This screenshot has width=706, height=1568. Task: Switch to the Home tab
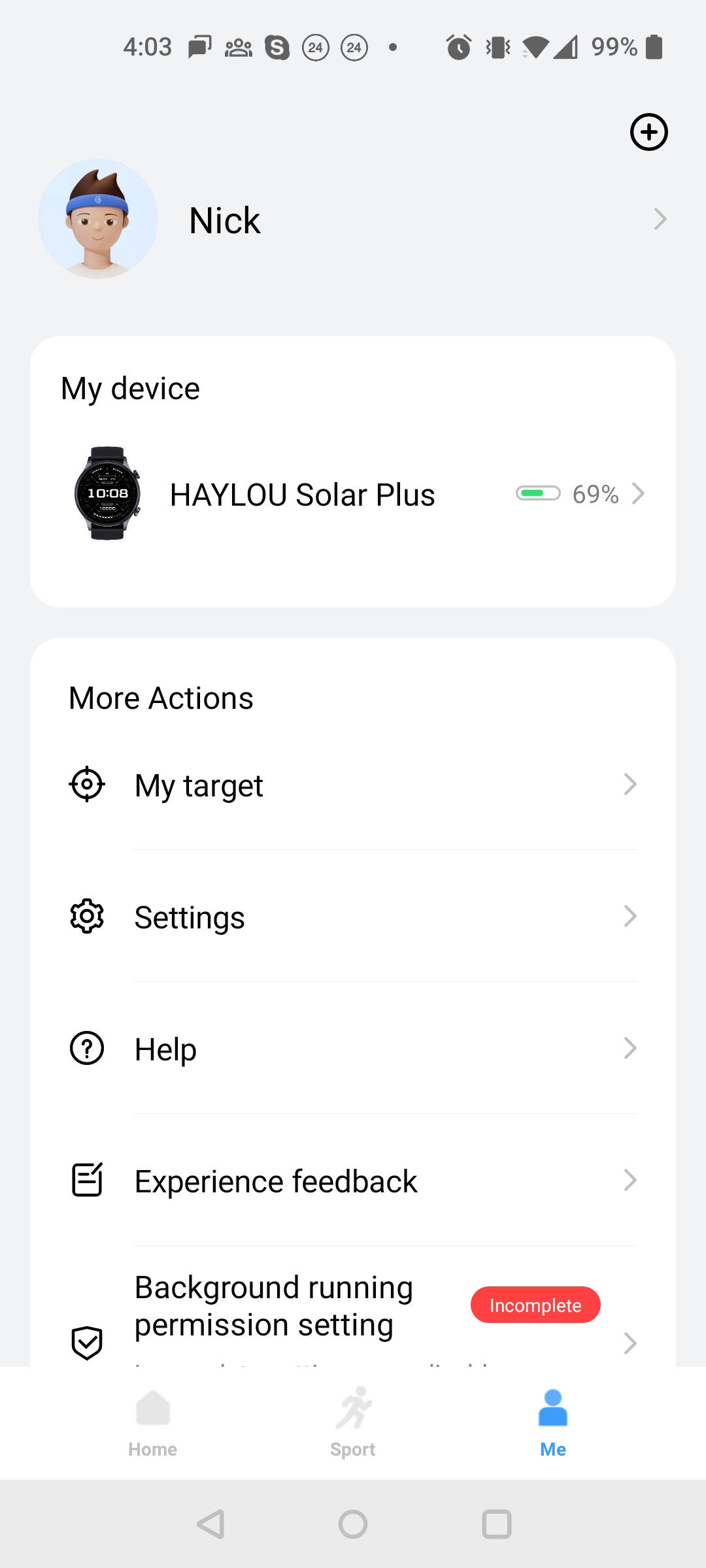[153, 1423]
